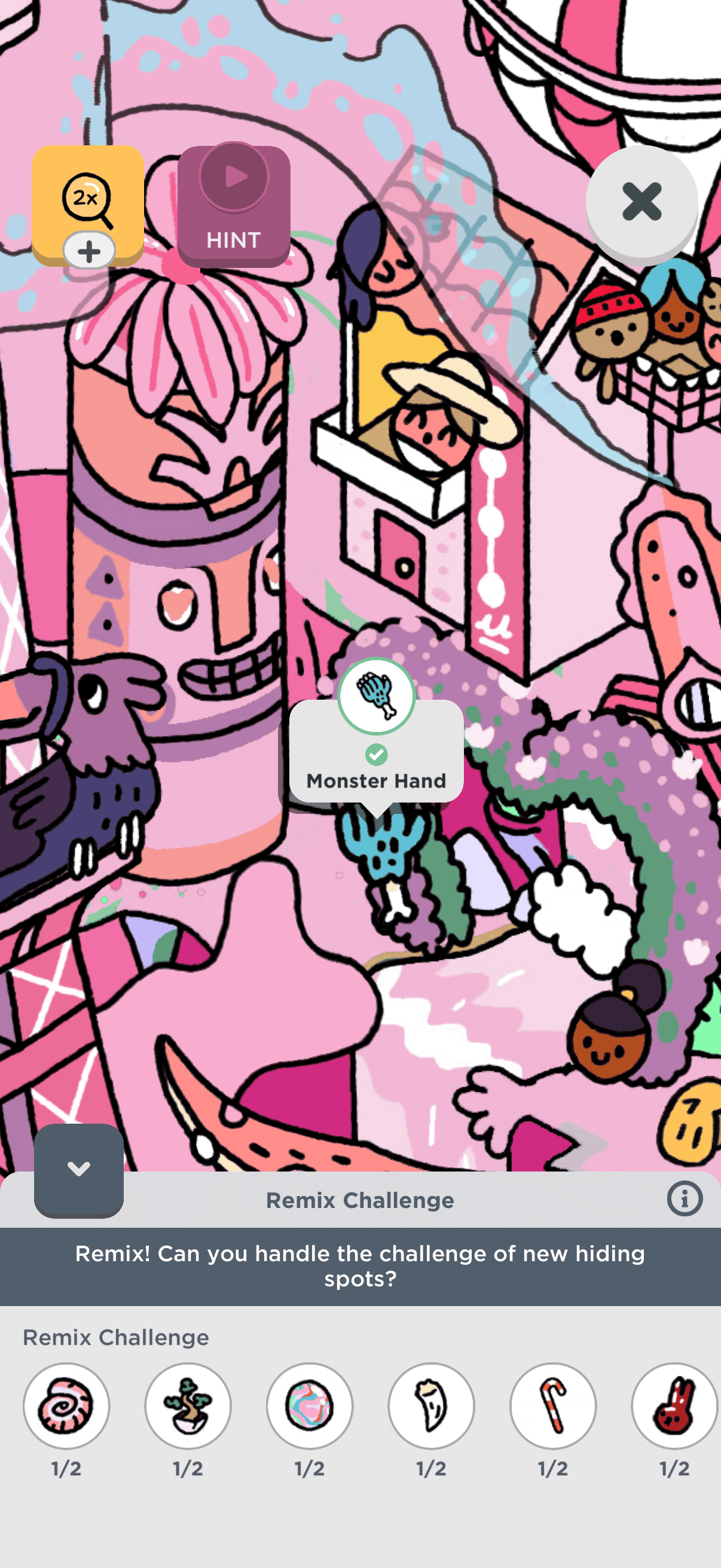The width and height of the screenshot is (721, 1568).
Task: Tap the 2x magnifier zoom button
Action: coord(88,202)
